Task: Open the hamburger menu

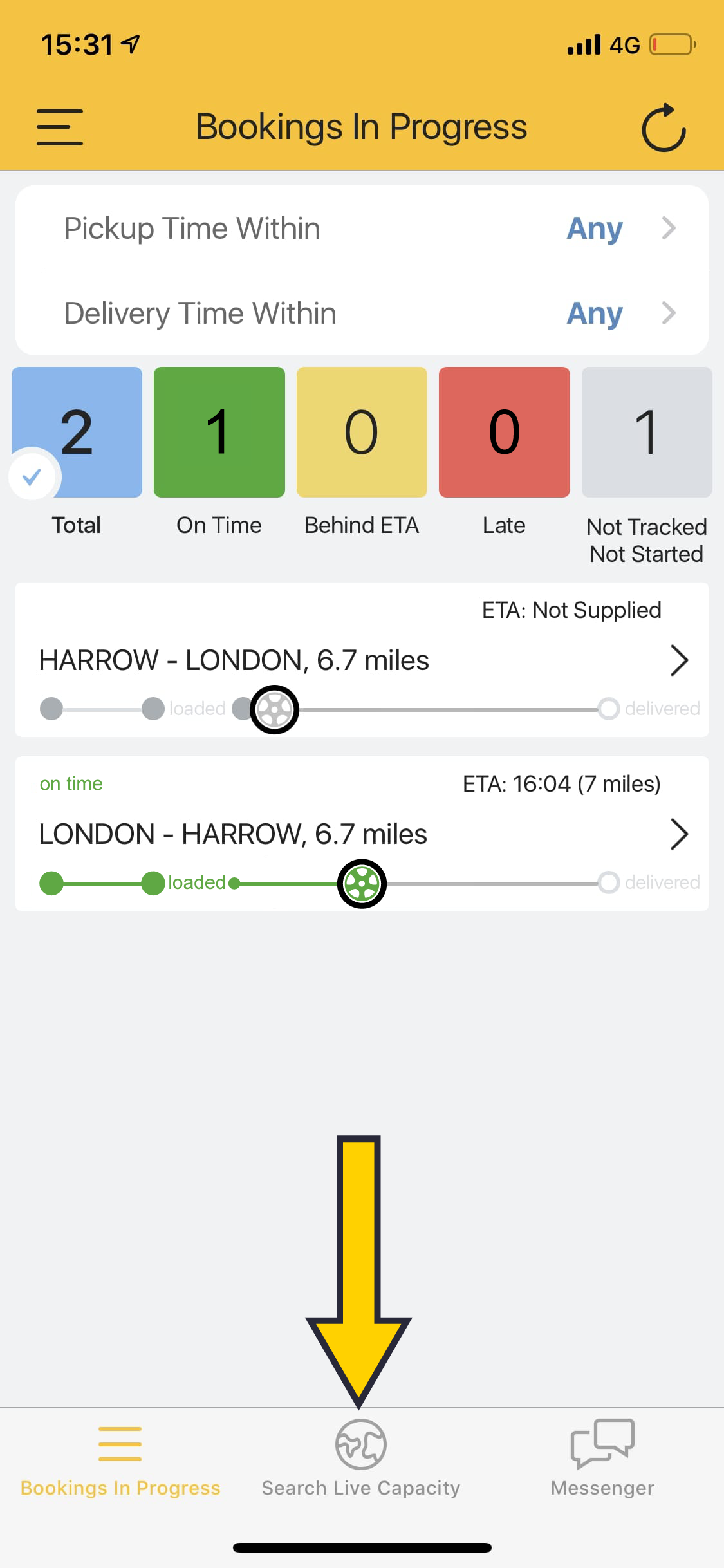Action: (59, 127)
